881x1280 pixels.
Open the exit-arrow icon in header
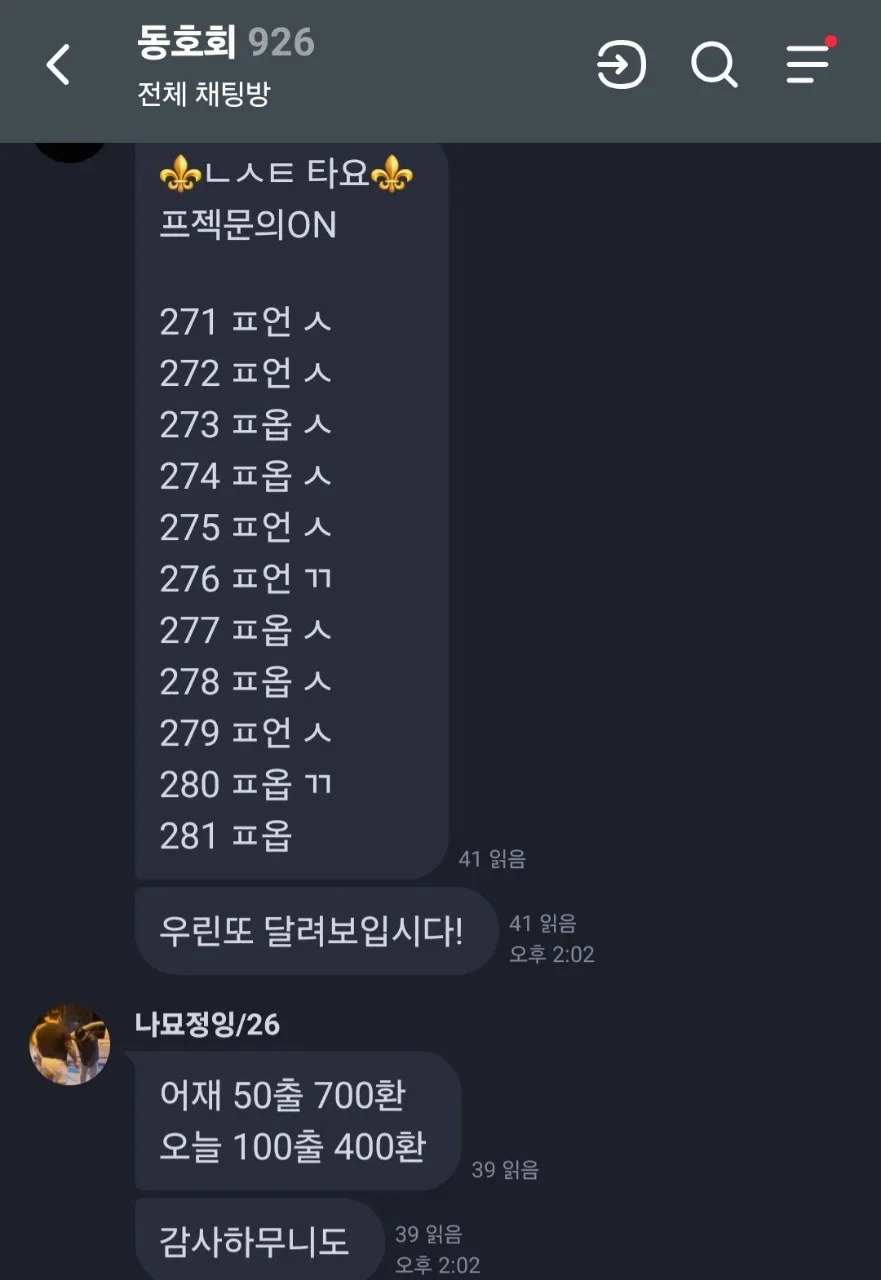tap(621, 65)
